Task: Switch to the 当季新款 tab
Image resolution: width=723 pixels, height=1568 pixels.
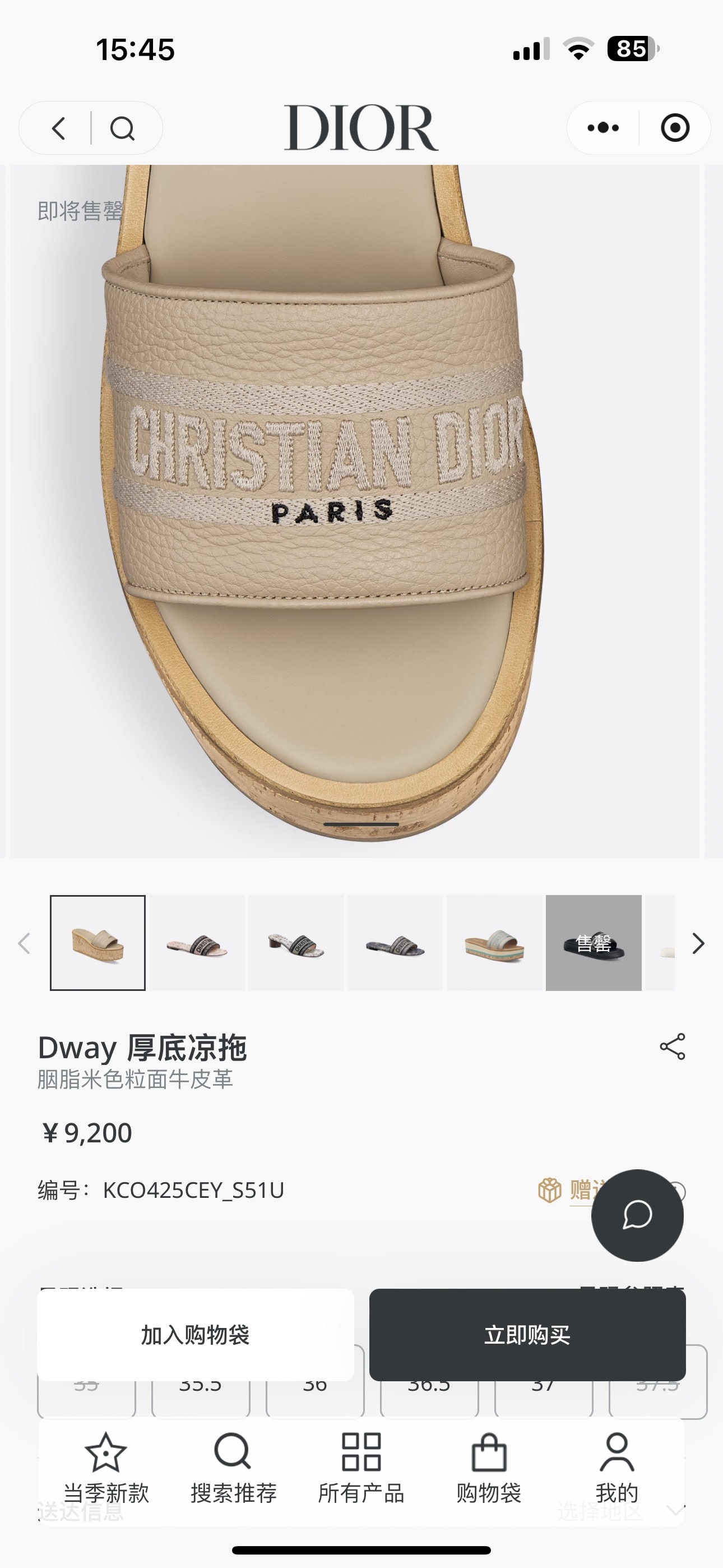Action: (106, 1468)
